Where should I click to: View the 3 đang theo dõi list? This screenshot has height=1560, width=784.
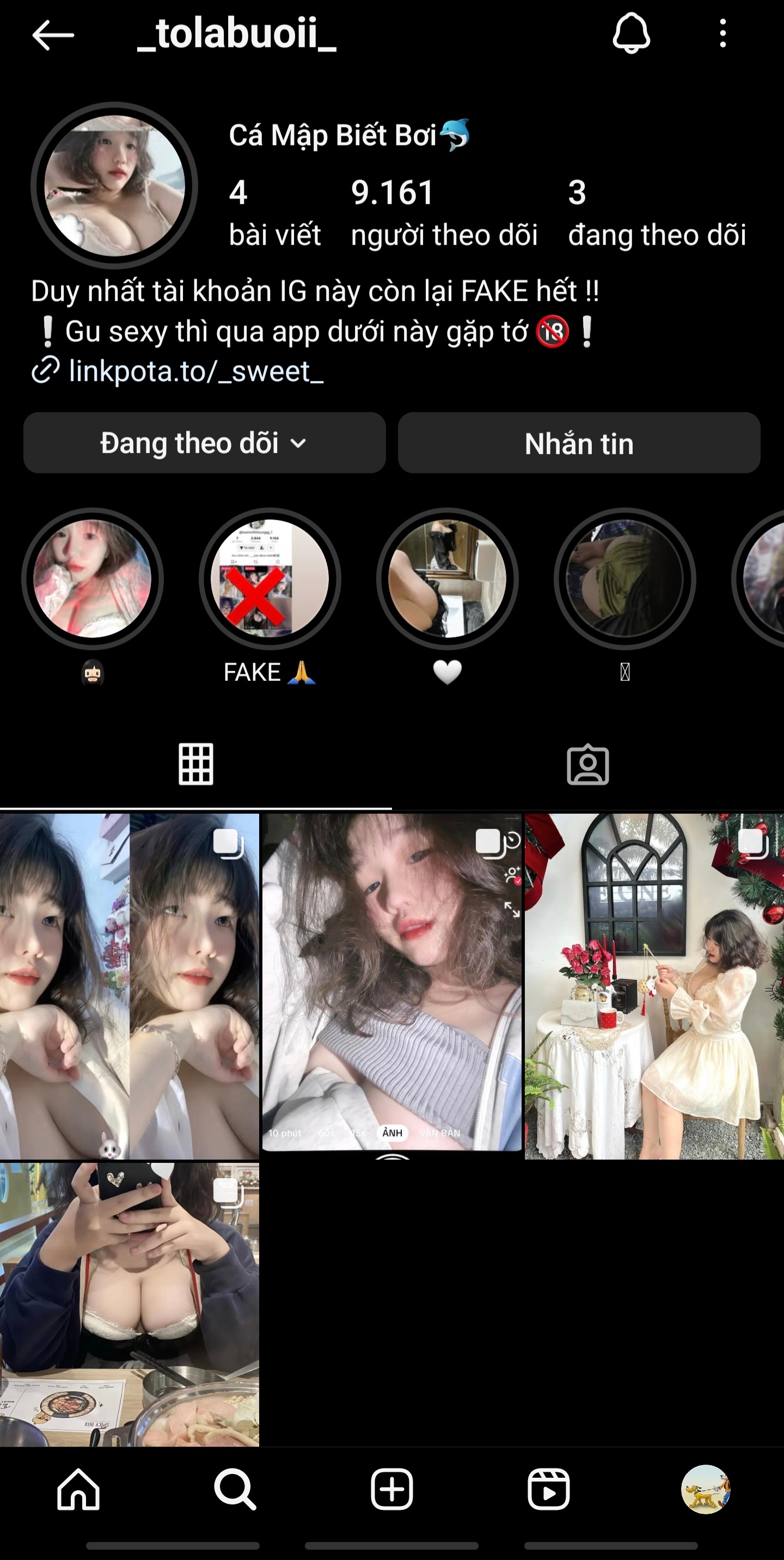656,213
